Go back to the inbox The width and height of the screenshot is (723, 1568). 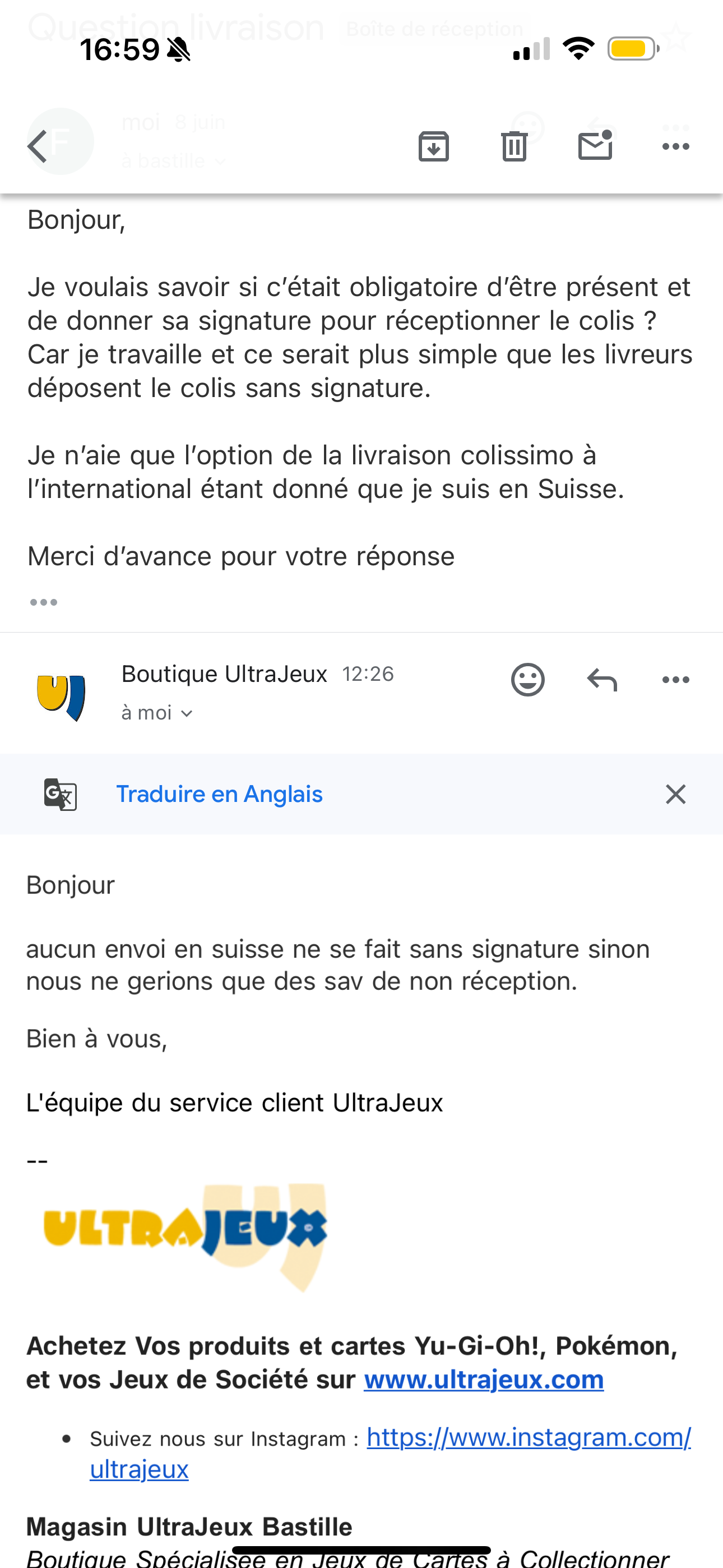[x=38, y=146]
